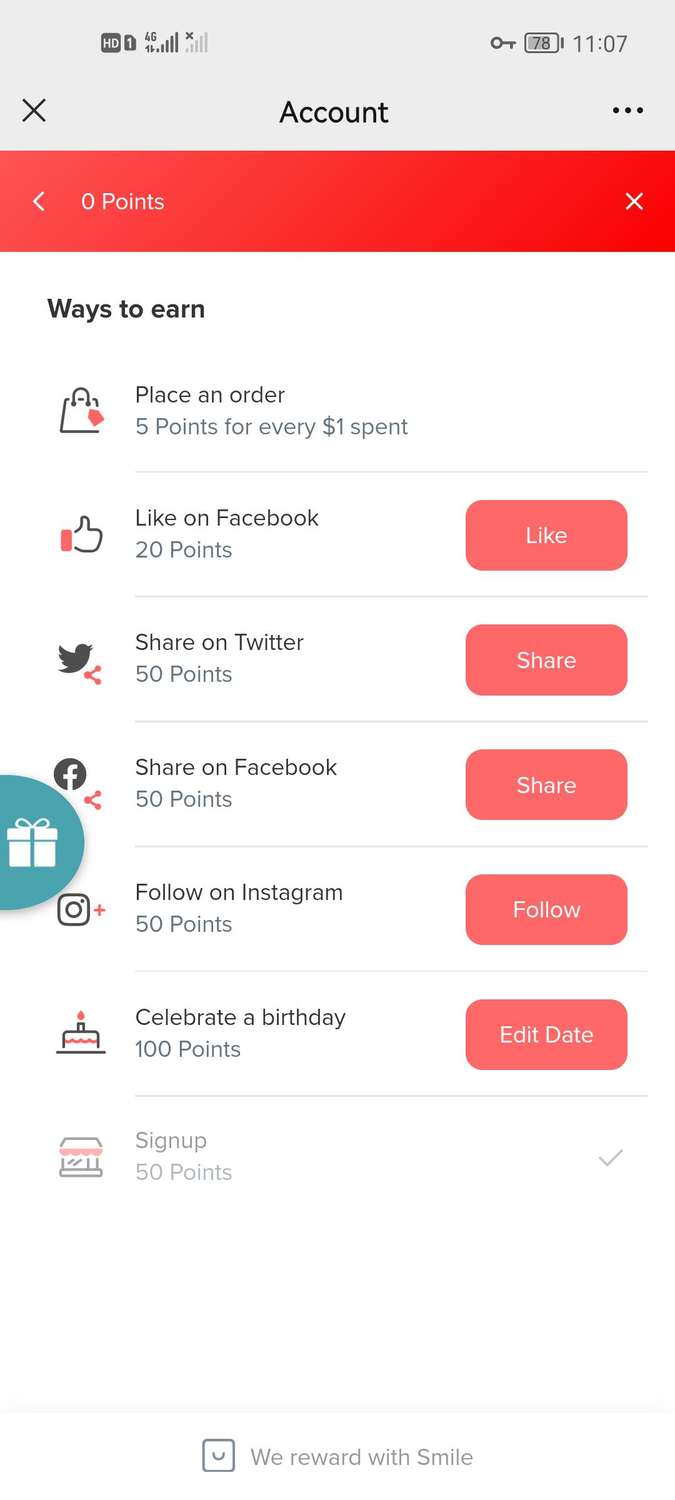Viewport: 675px width, 1500px height.
Task: Tap Like for Like on Facebook
Action: pos(546,536)
